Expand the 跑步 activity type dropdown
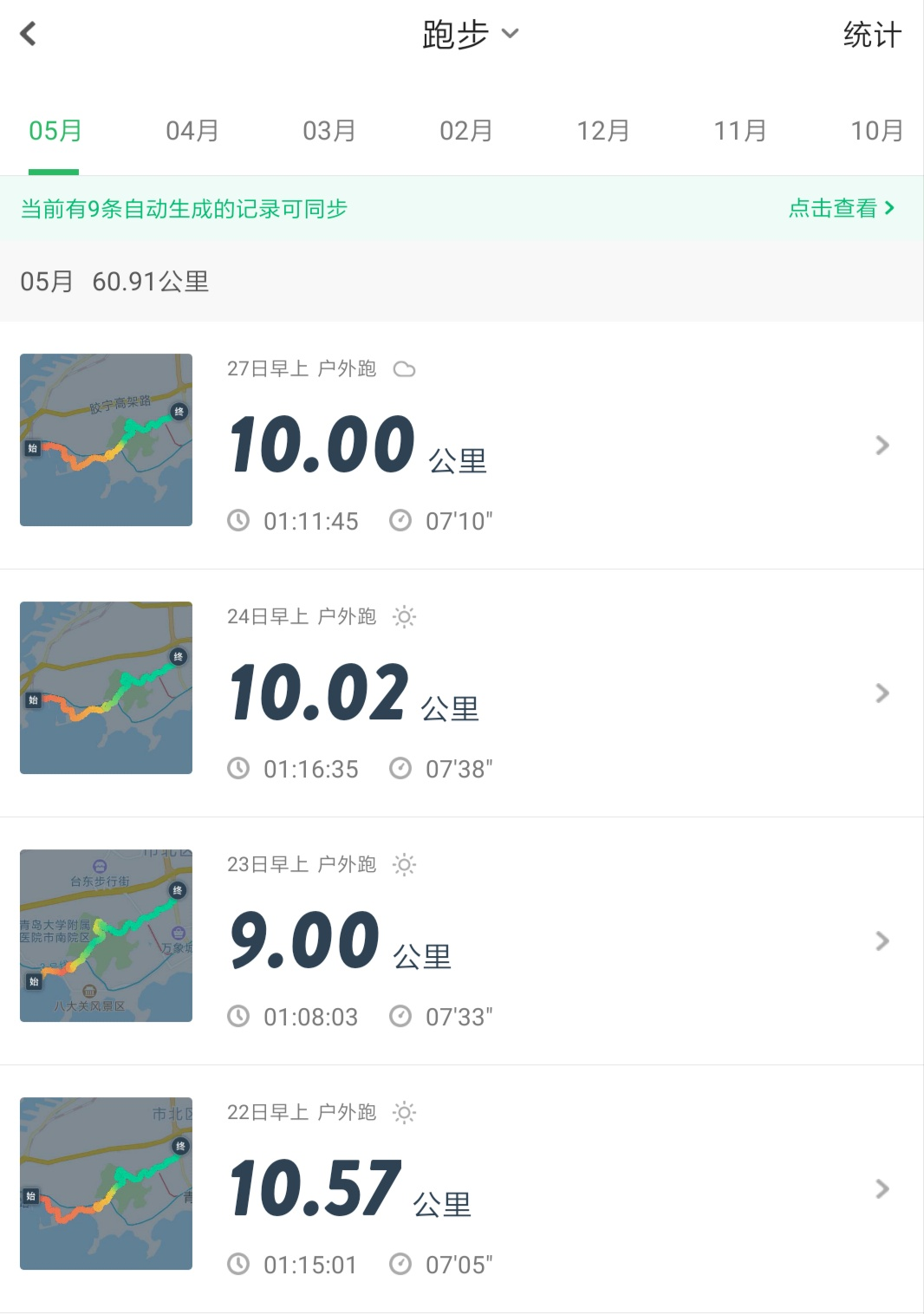 pos(471,35)
